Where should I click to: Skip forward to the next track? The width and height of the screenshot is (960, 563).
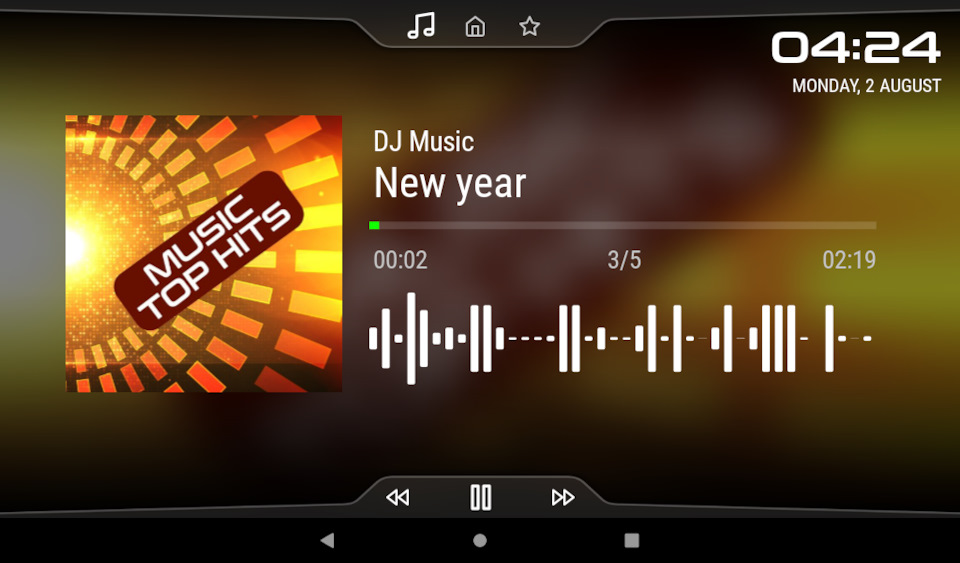pos(563,497)
